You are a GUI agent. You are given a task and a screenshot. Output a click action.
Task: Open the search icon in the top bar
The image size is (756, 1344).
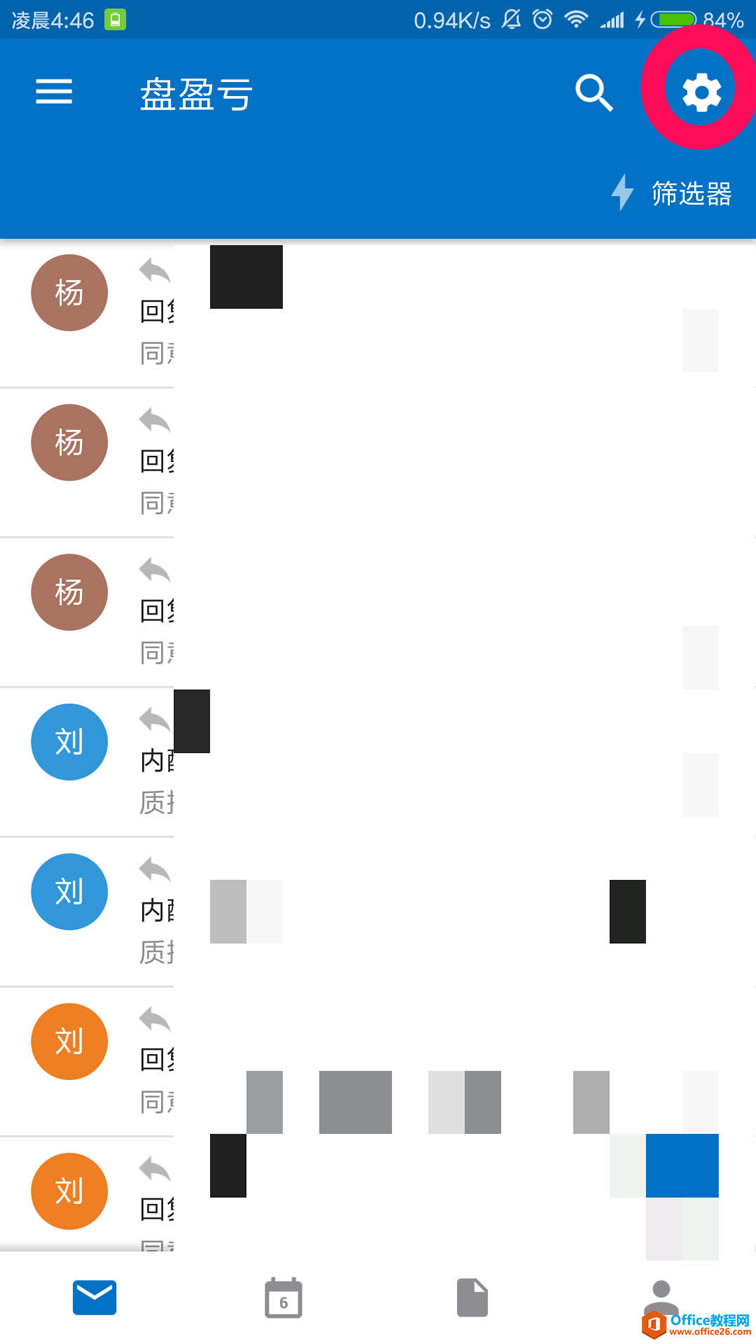coord(594,92)
